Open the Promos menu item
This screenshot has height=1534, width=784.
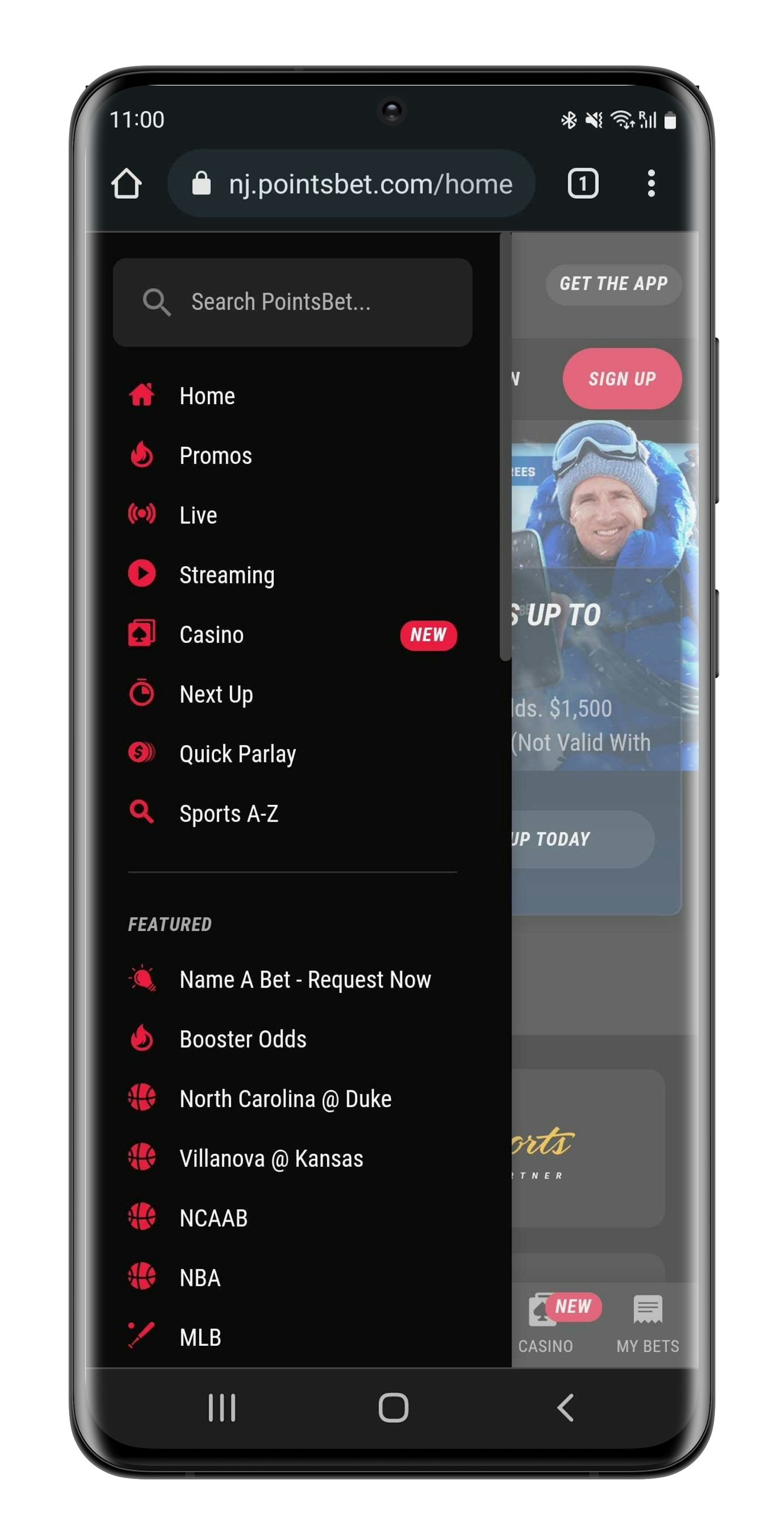click(x=215, y=456)
